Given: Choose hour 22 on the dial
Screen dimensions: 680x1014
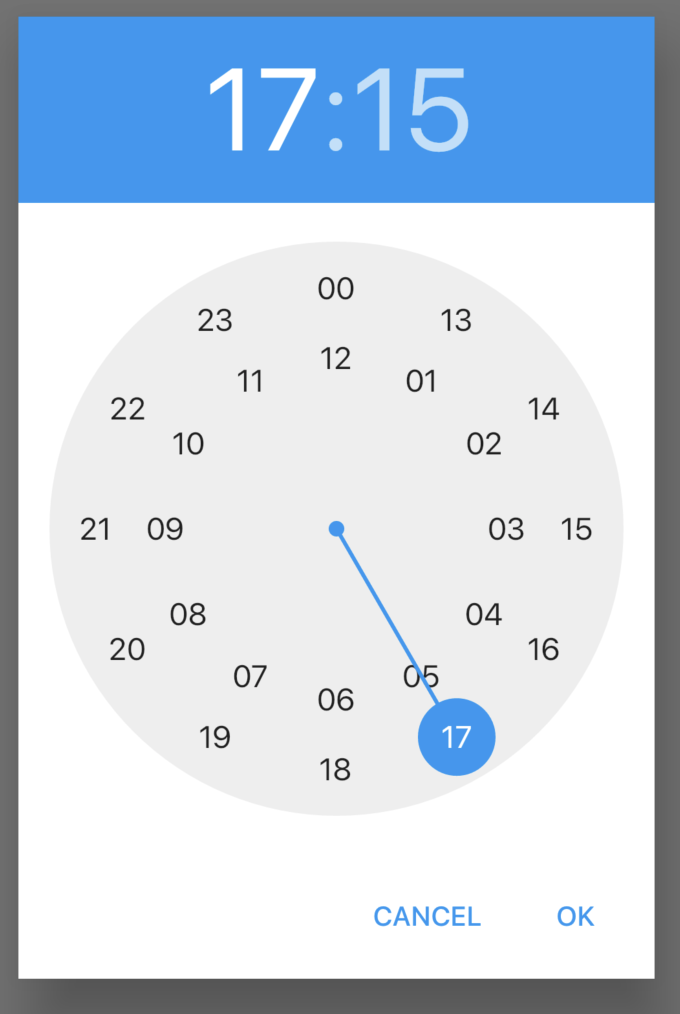Looking at the screenshot, I should click(127, 409).
